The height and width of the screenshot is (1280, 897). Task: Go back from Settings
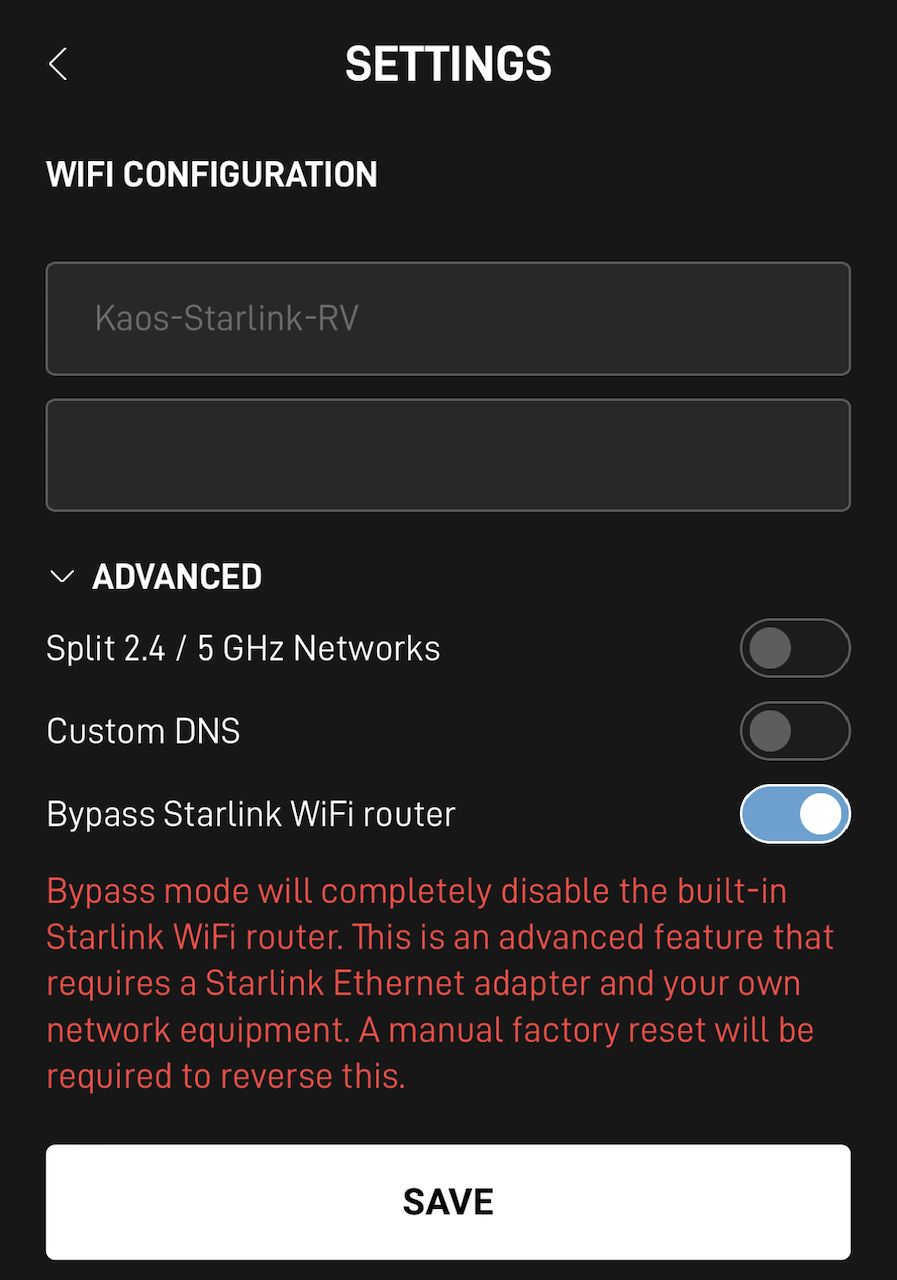click(58, 64)
